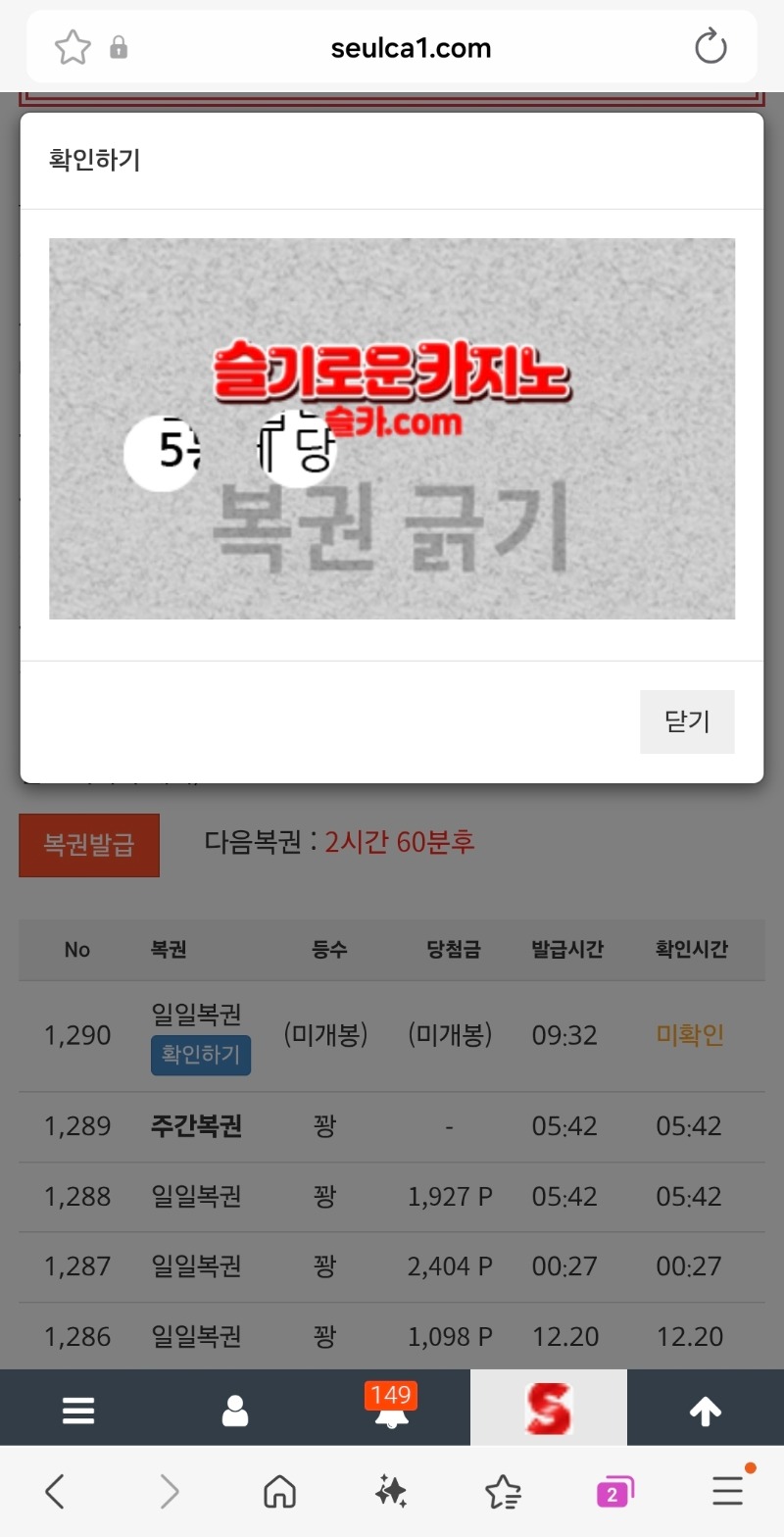The width and height of the screenshot is (784, 1537).
Task: Open browser AI sparkle assistant
Action: pos(391,1492)
